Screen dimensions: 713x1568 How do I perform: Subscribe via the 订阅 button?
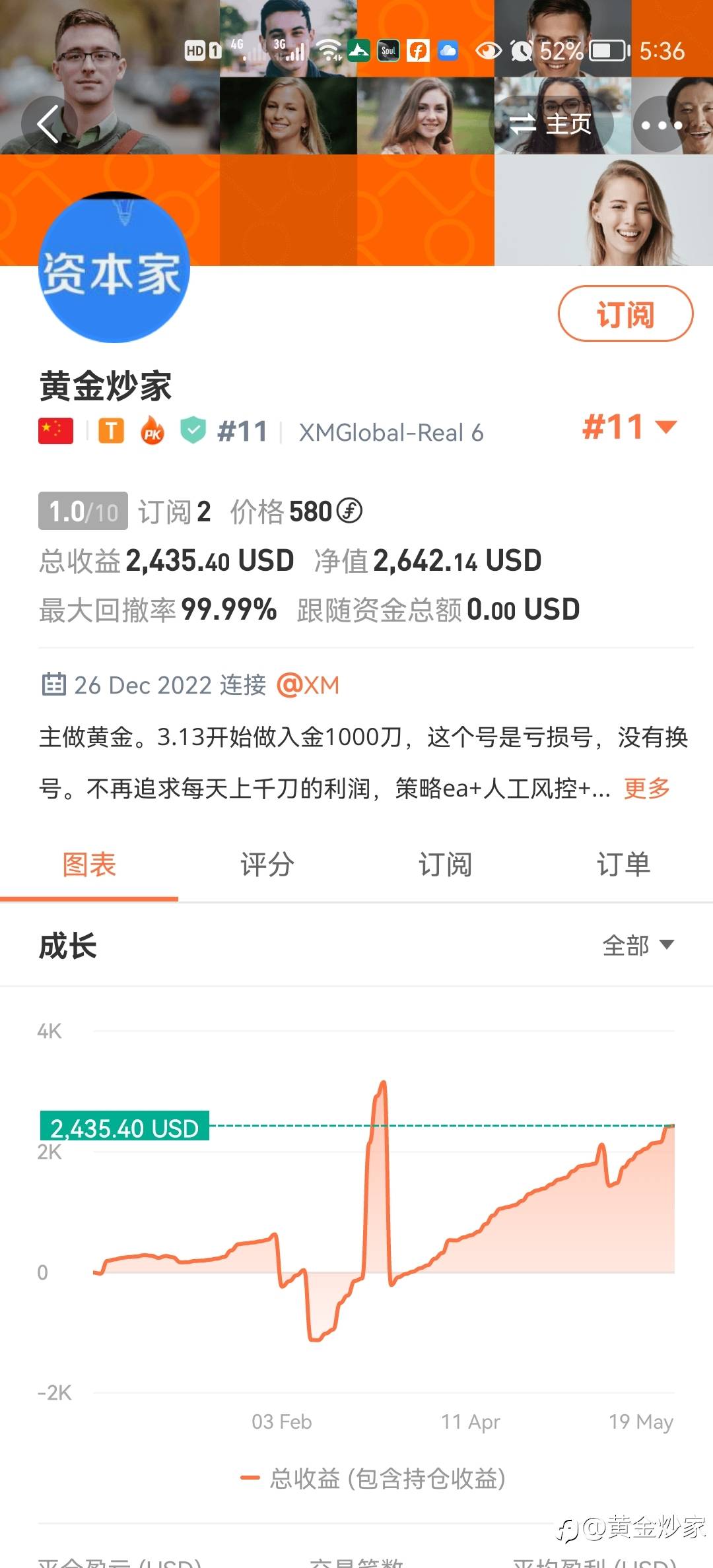[625, 313]
